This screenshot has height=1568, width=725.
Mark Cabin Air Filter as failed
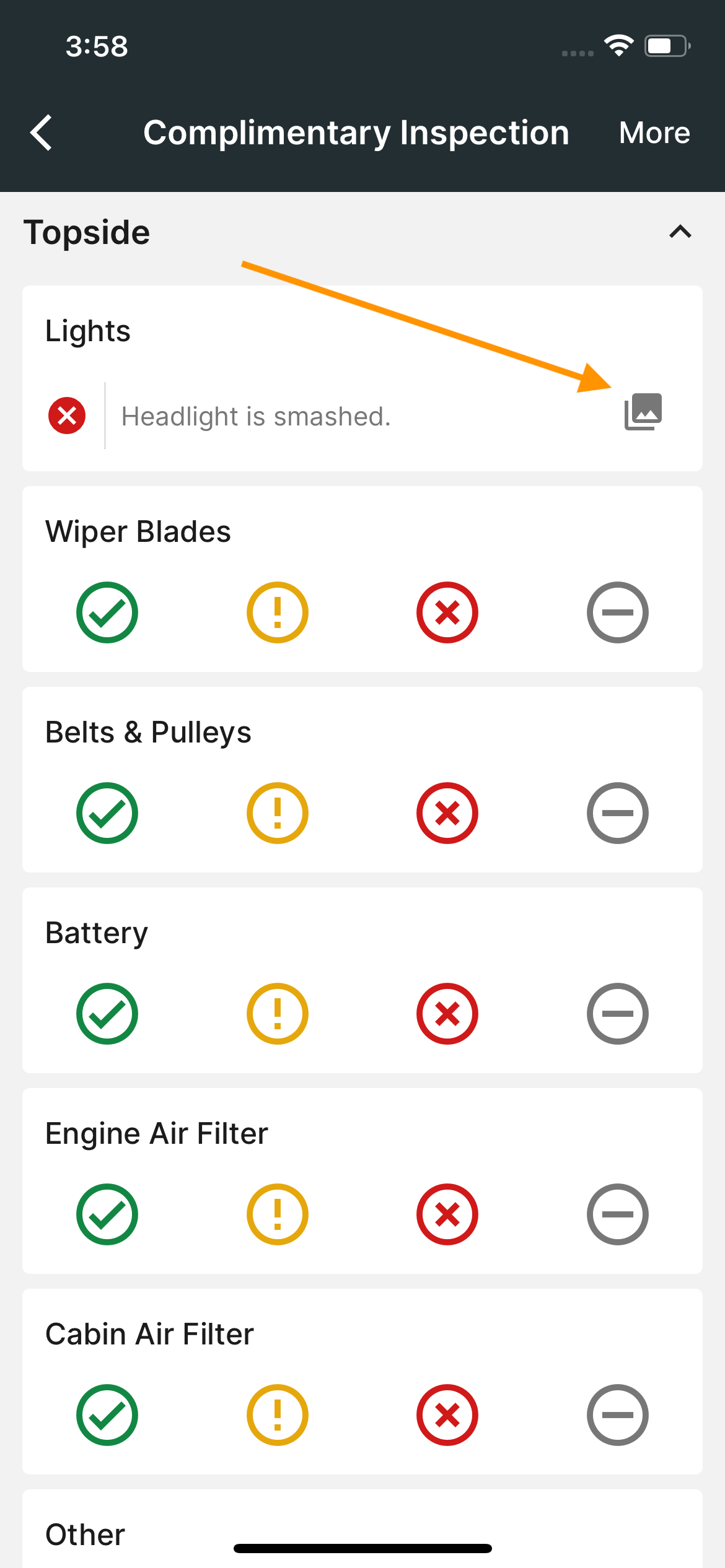(447, 1415)
